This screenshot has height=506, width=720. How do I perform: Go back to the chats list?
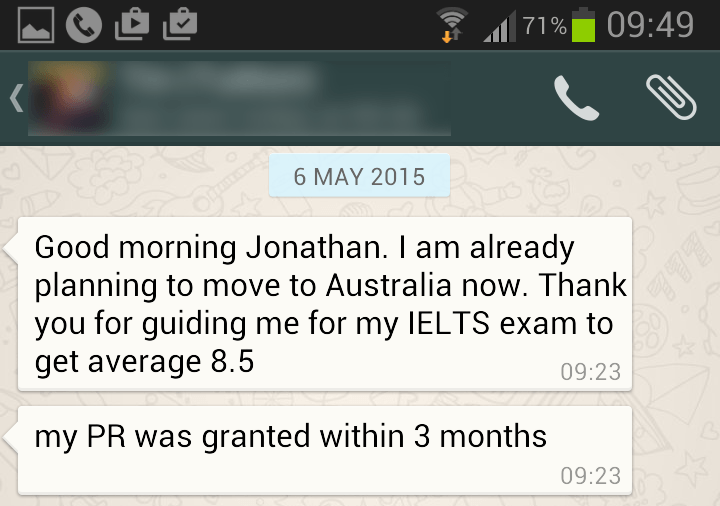(17, 98)
